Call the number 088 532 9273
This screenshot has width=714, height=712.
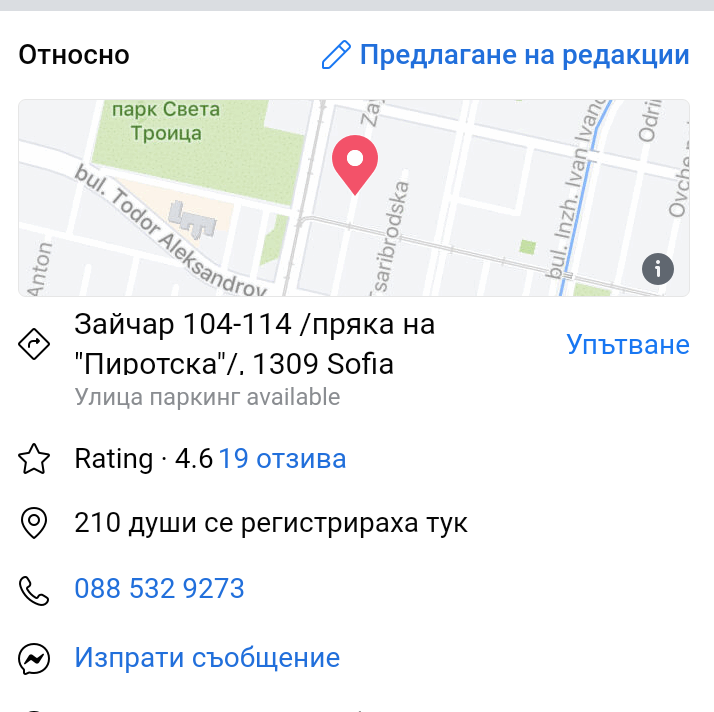click(x=159, y=588)
